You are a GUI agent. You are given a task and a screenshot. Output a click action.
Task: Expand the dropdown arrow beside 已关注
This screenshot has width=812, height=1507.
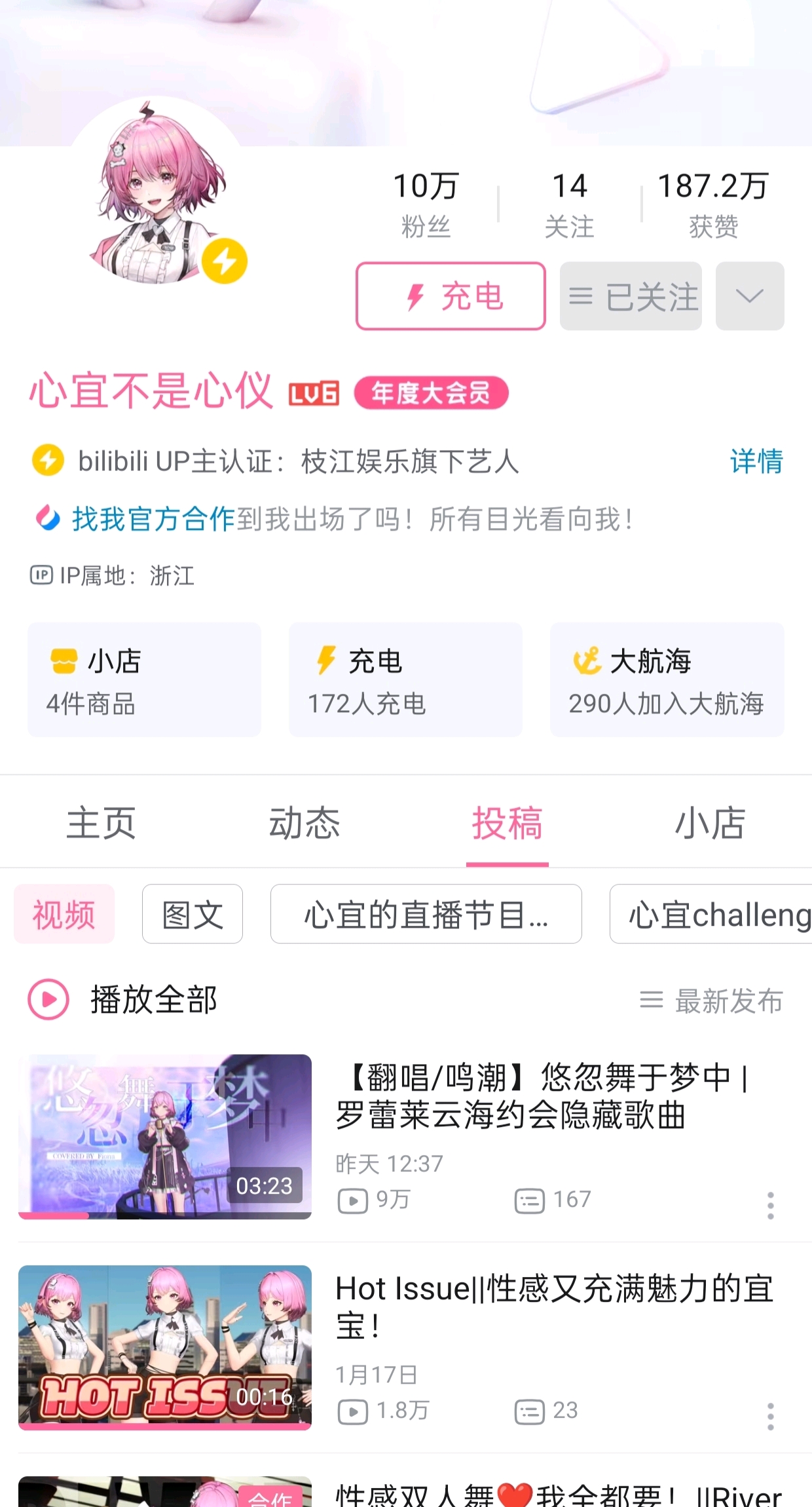[749, 296]
